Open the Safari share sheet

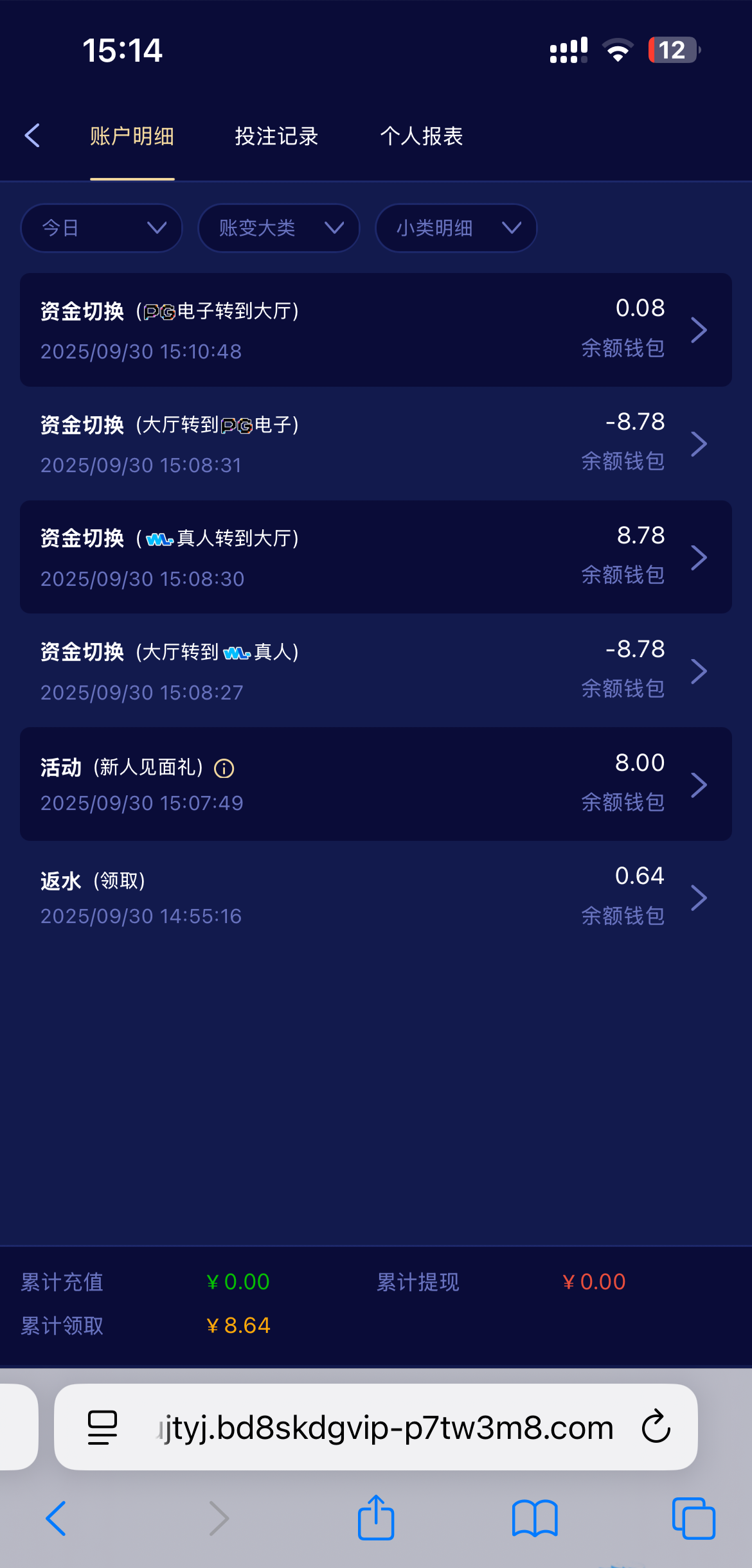coord(375,1518)
